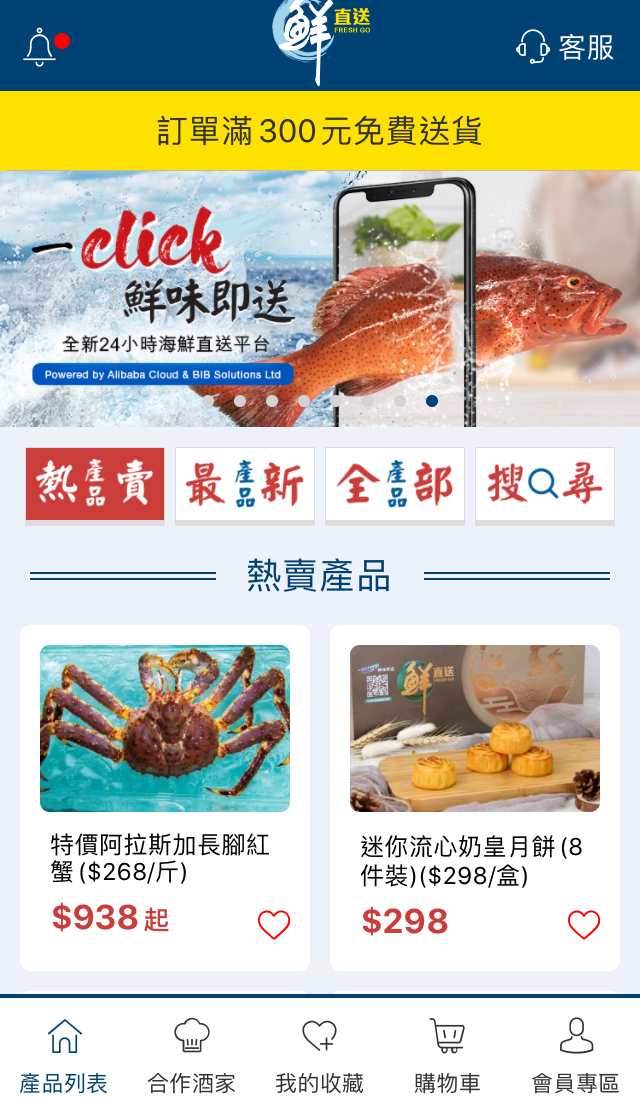Select the 熱賣產品 category button
Screen dimensions: 640x1099
pyautogui.click(x=95, y=484)
